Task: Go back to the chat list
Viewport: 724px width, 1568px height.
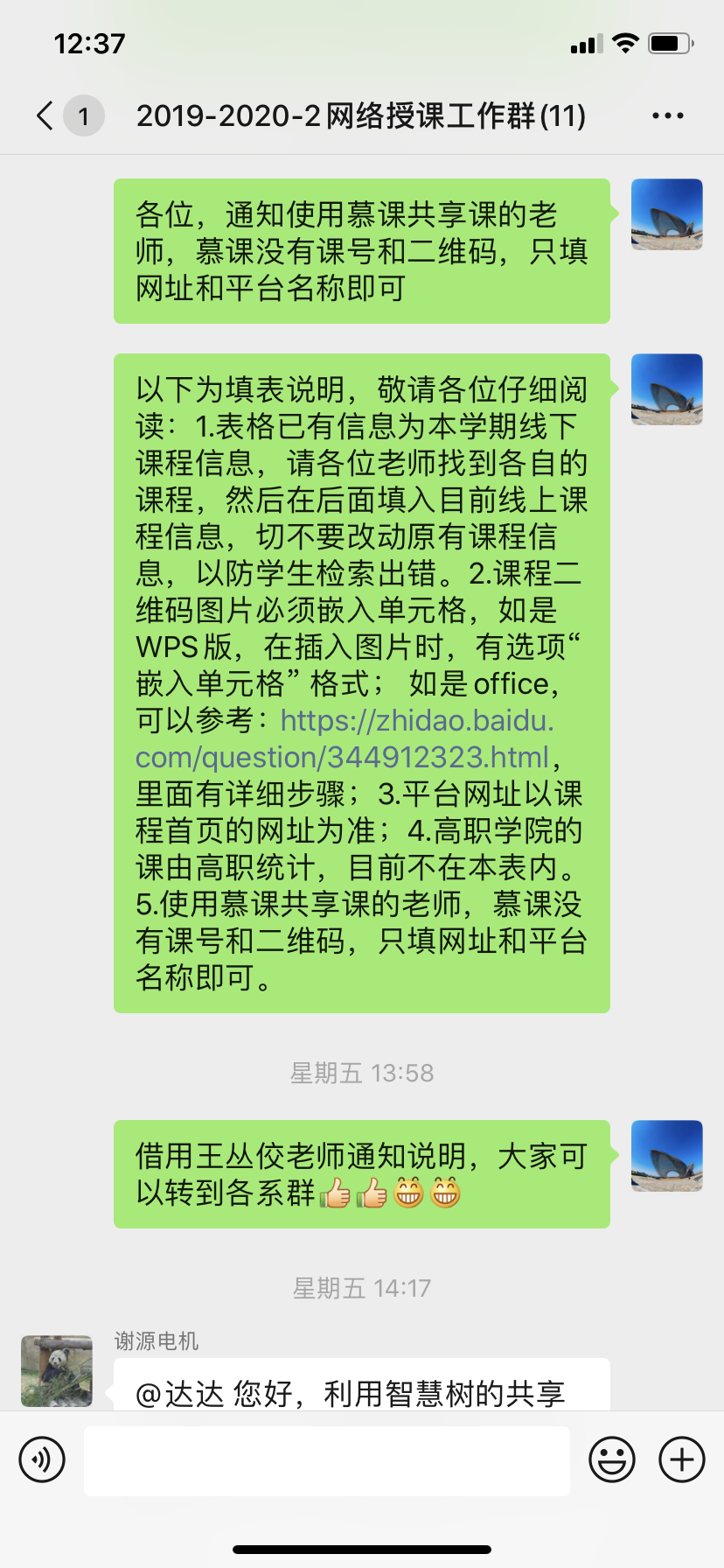Action: pos(45,115)
